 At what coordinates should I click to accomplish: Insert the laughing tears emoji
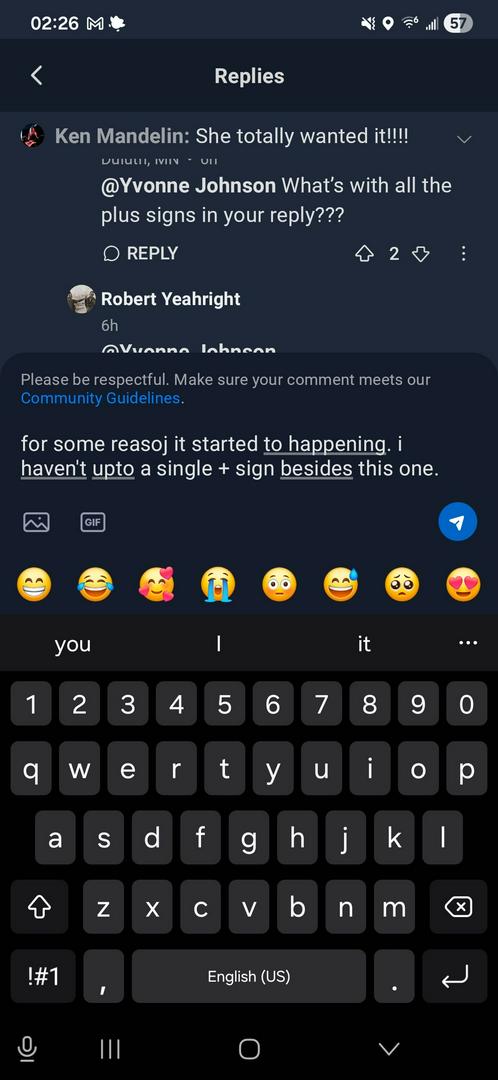95,585
